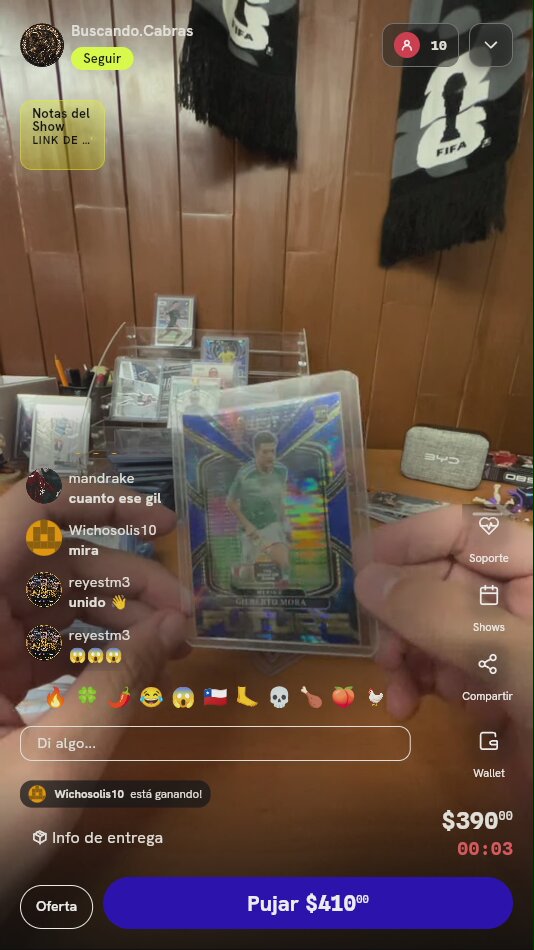React with the chili pepper emoji

[x=119, y=697]
